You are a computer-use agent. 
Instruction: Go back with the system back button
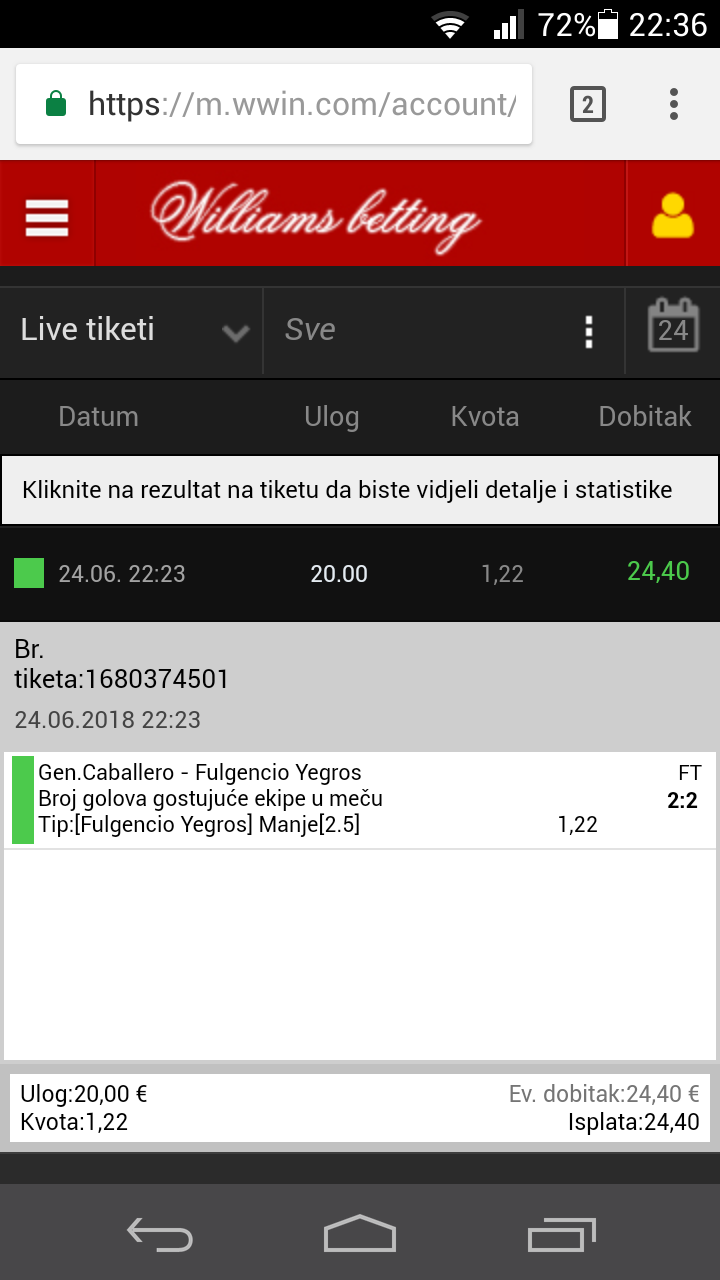tap(160, 1233)
